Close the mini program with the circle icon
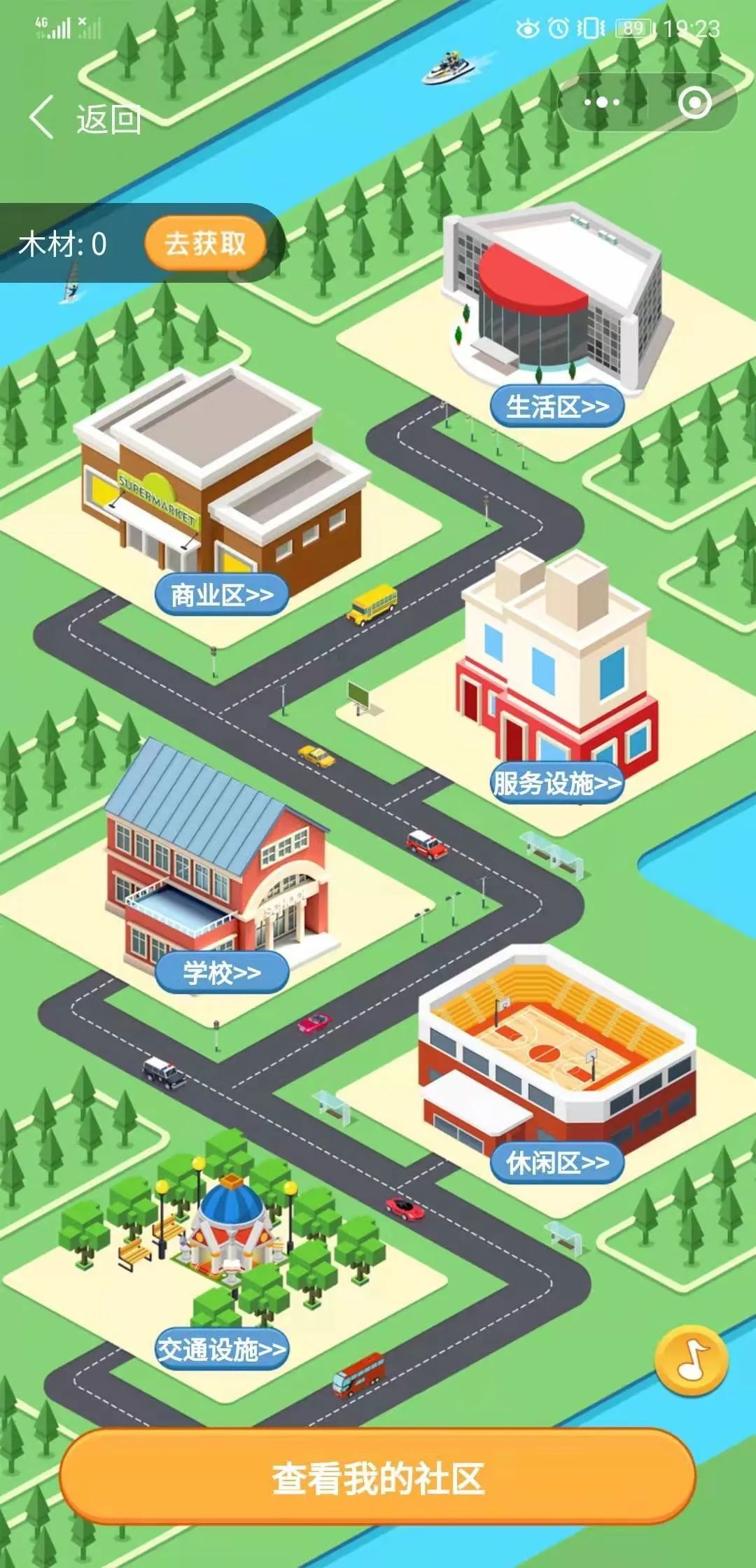 coord(694,103)
